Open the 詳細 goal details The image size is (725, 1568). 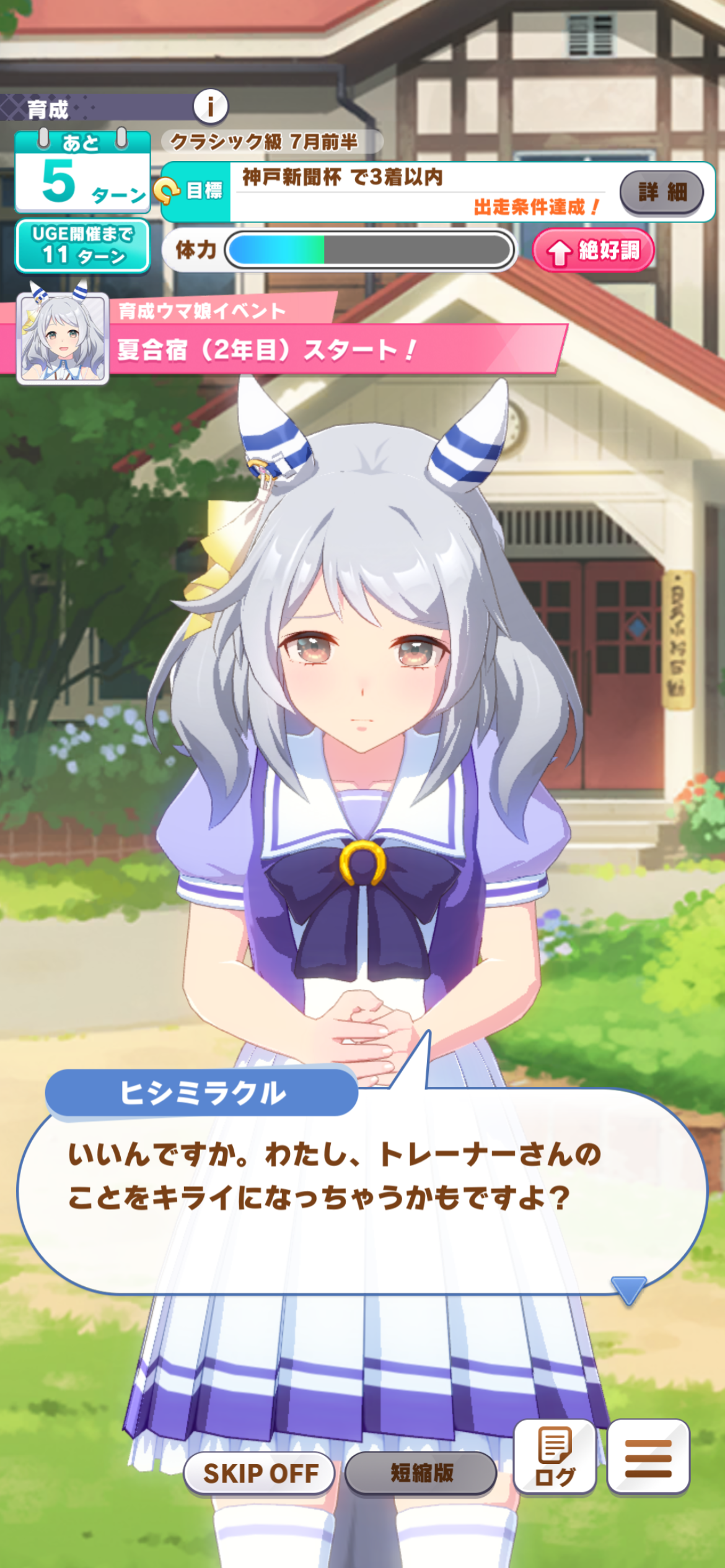point(661,192)
